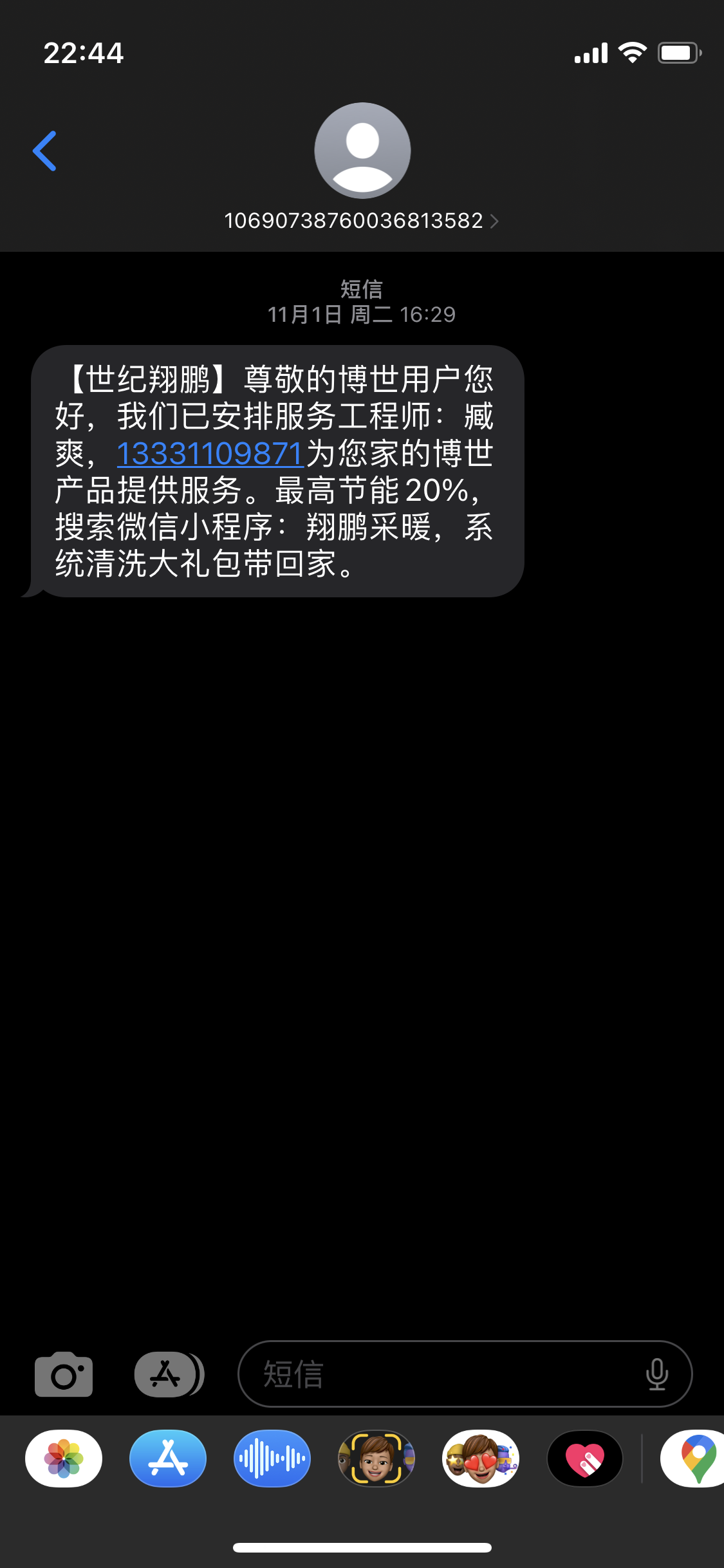Viewport: 724px width, 1568px height.
Task: Open the camera to attach a photo
Action: [x=64, y=1374]
